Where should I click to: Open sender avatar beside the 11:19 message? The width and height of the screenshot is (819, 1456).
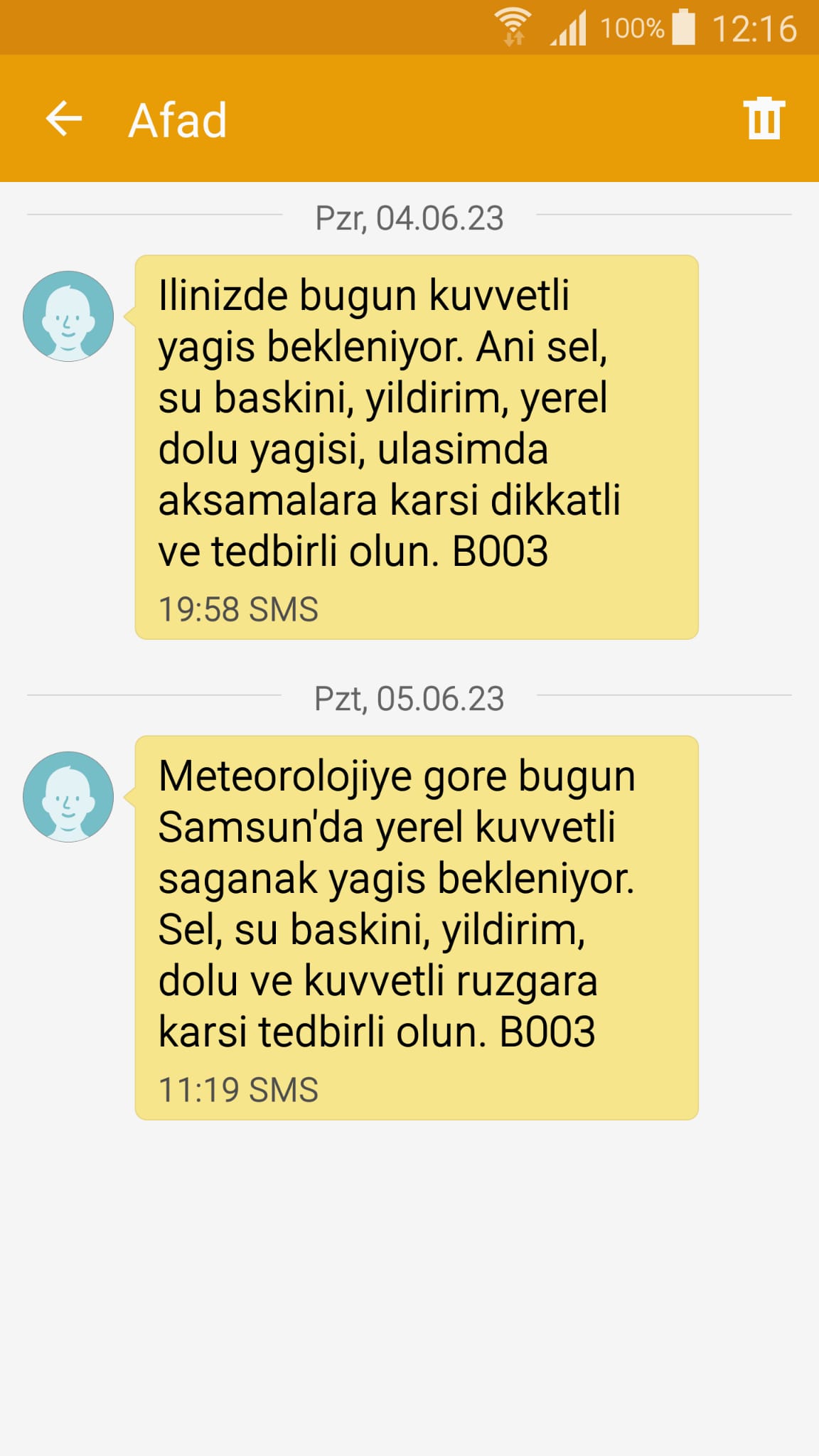[x=68, y=797]
